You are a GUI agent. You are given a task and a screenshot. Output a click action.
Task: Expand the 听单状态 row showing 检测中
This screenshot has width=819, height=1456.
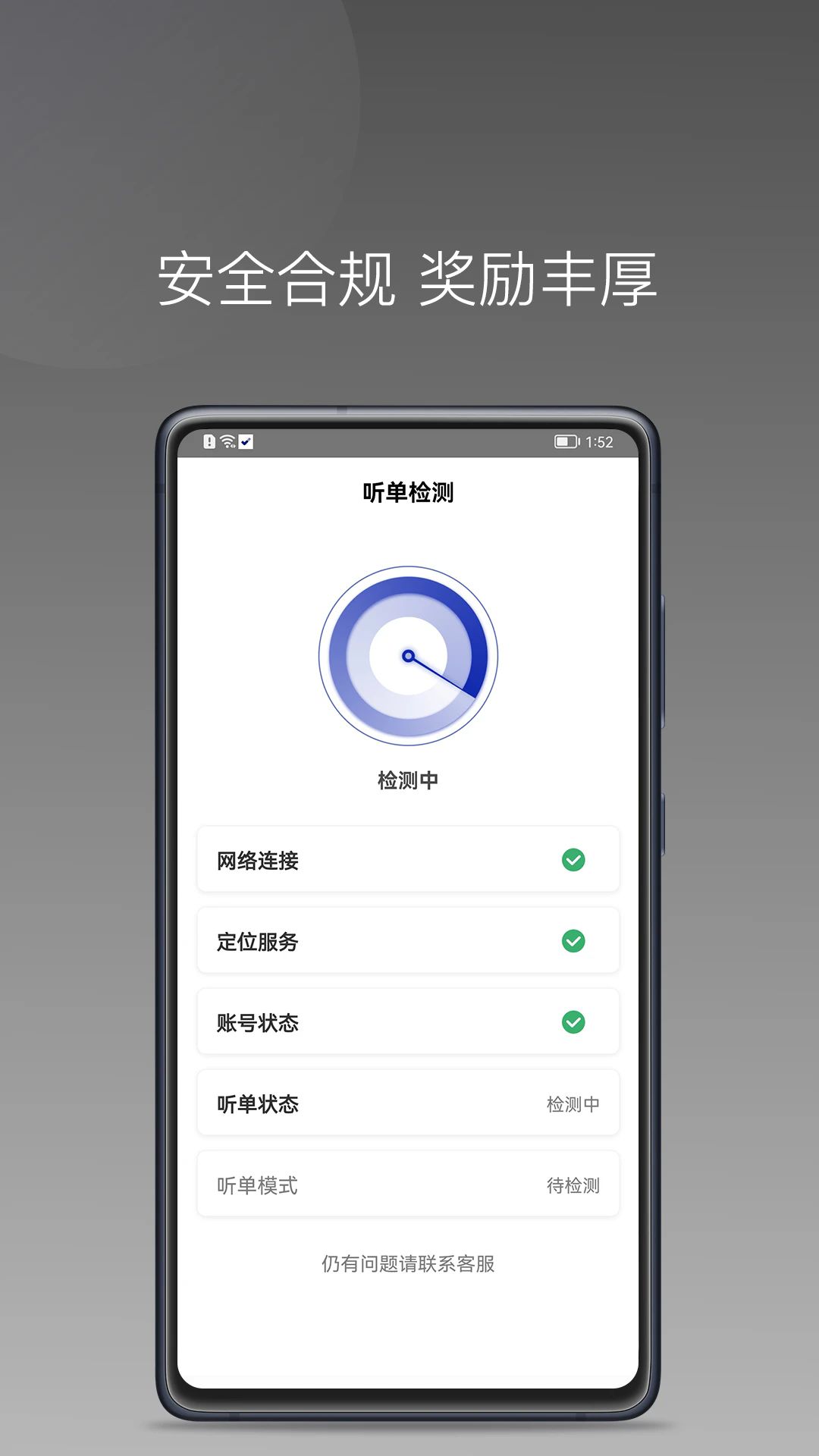(x=409, y=1103)
